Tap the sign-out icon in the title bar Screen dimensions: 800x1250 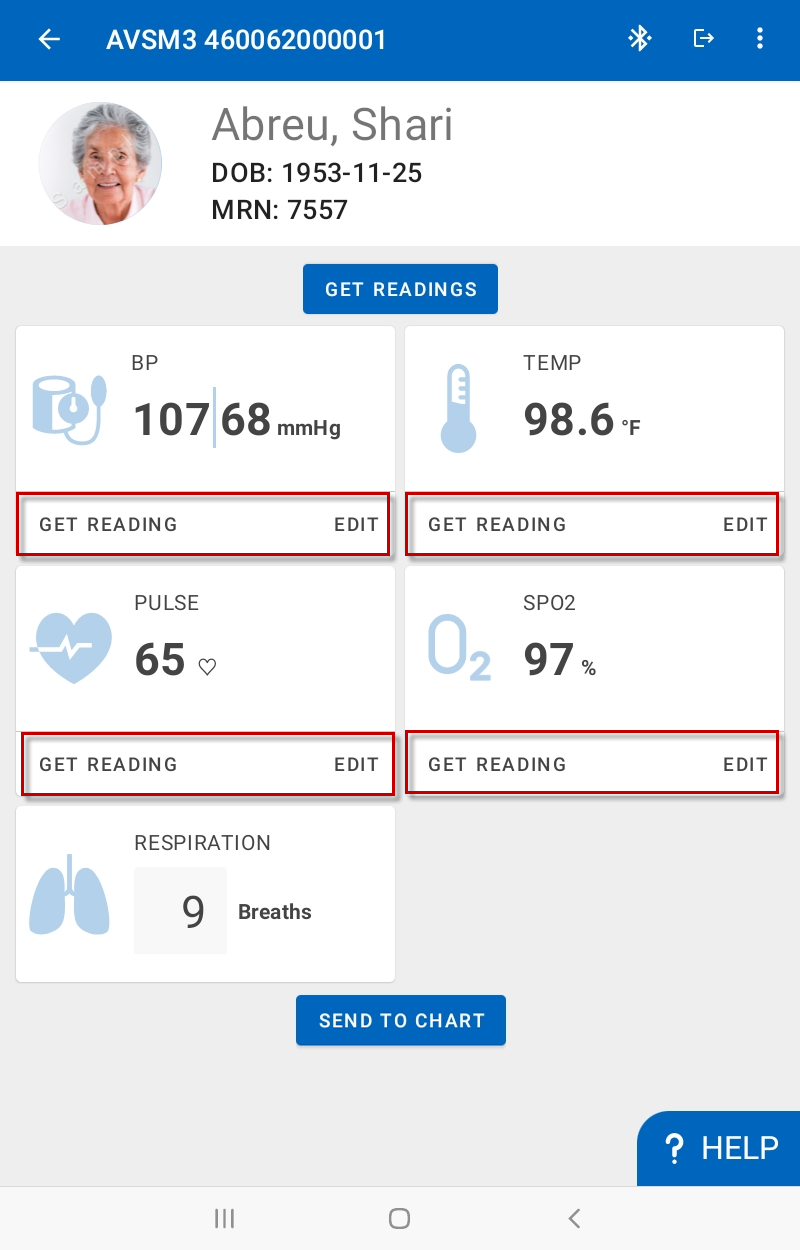703,40
